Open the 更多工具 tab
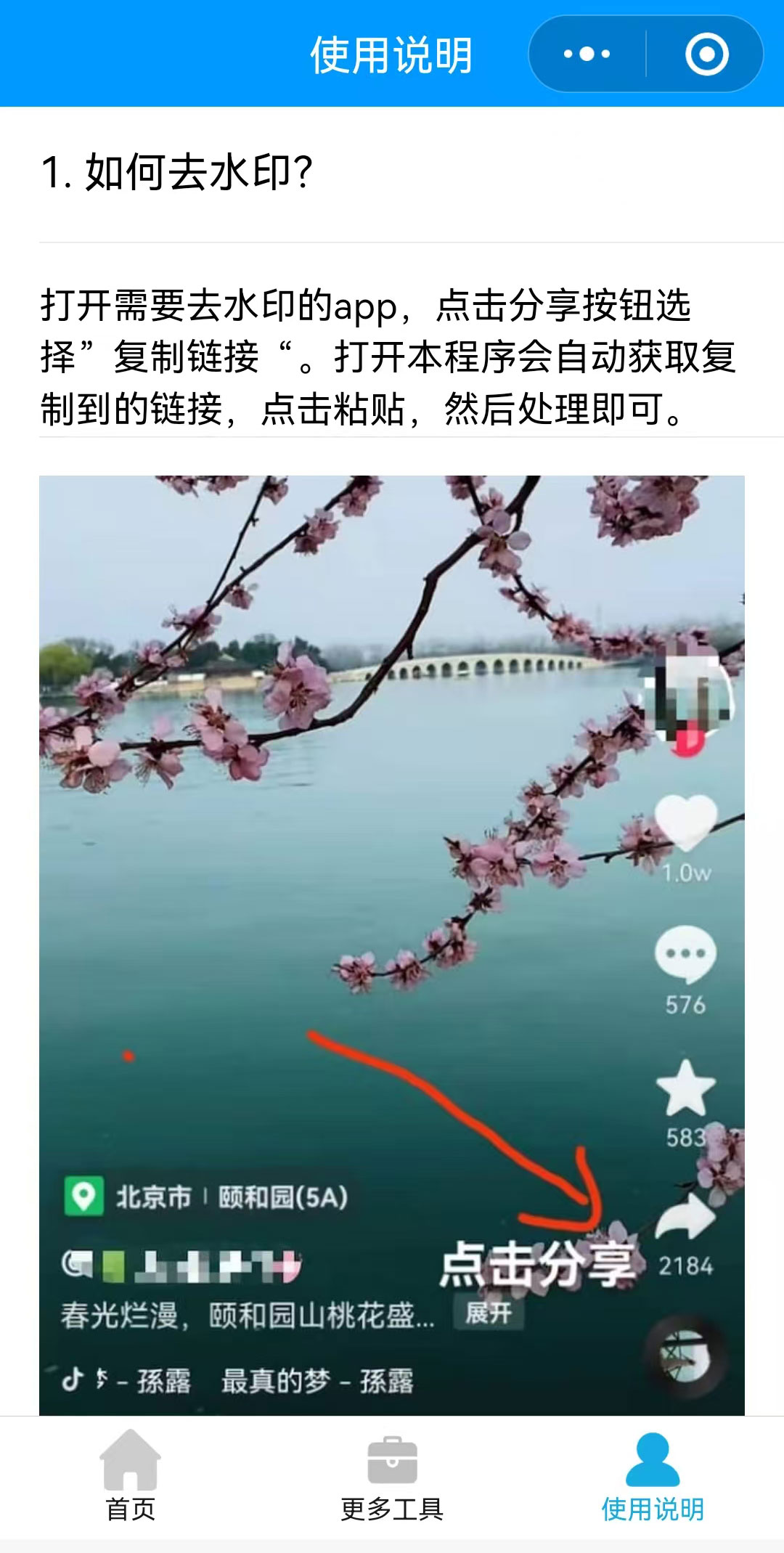The image size is (784, 1553). [x=392, y=1477]
